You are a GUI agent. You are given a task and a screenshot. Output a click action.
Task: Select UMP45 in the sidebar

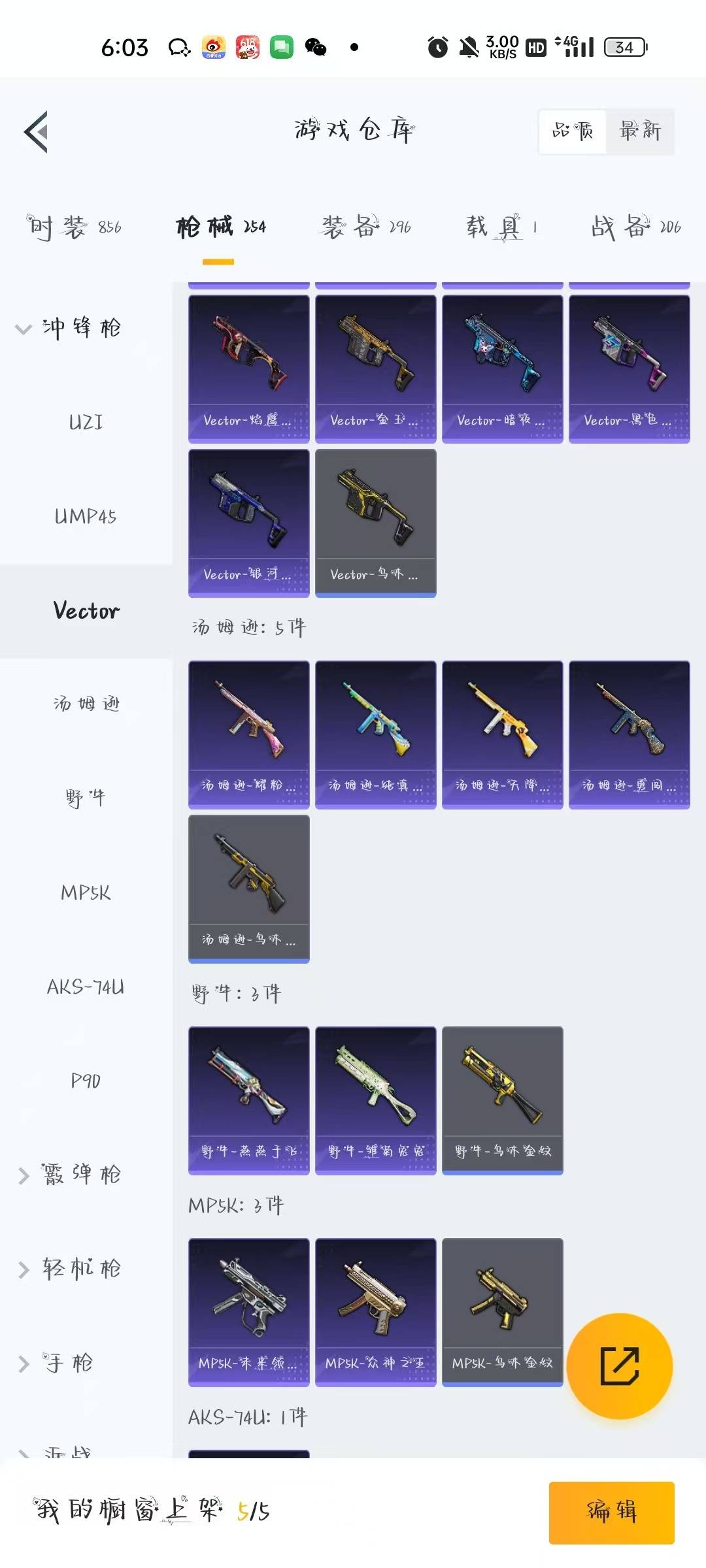86,516
